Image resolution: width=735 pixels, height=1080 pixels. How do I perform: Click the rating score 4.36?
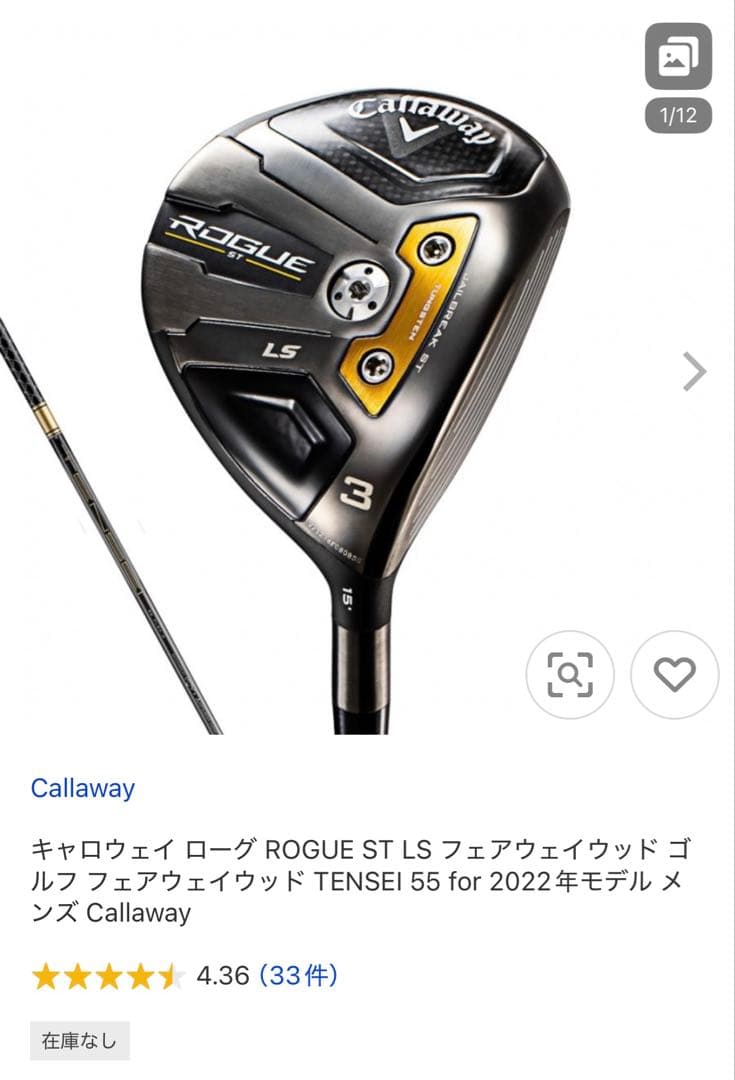[x=222, y=976]
